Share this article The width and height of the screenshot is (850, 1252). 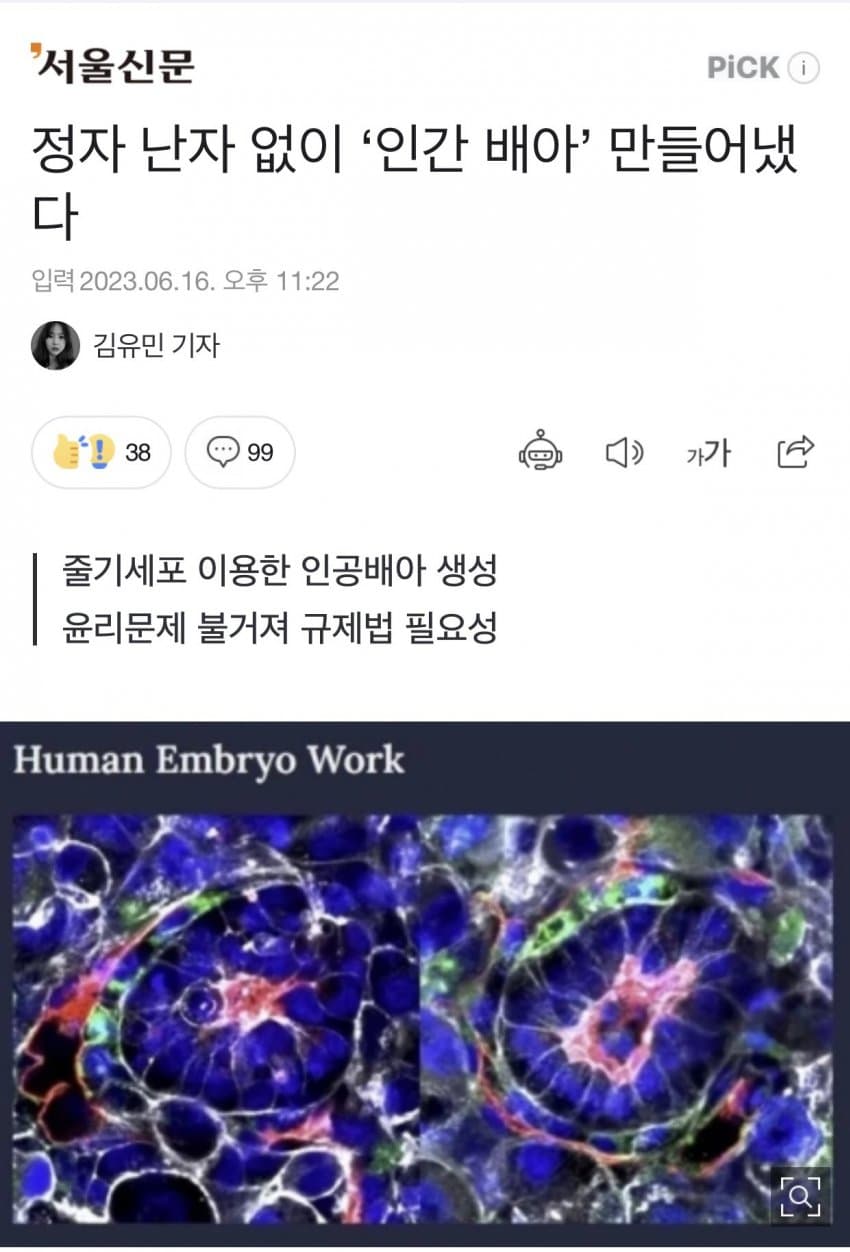pyautogui.click(x=796, y=452)
